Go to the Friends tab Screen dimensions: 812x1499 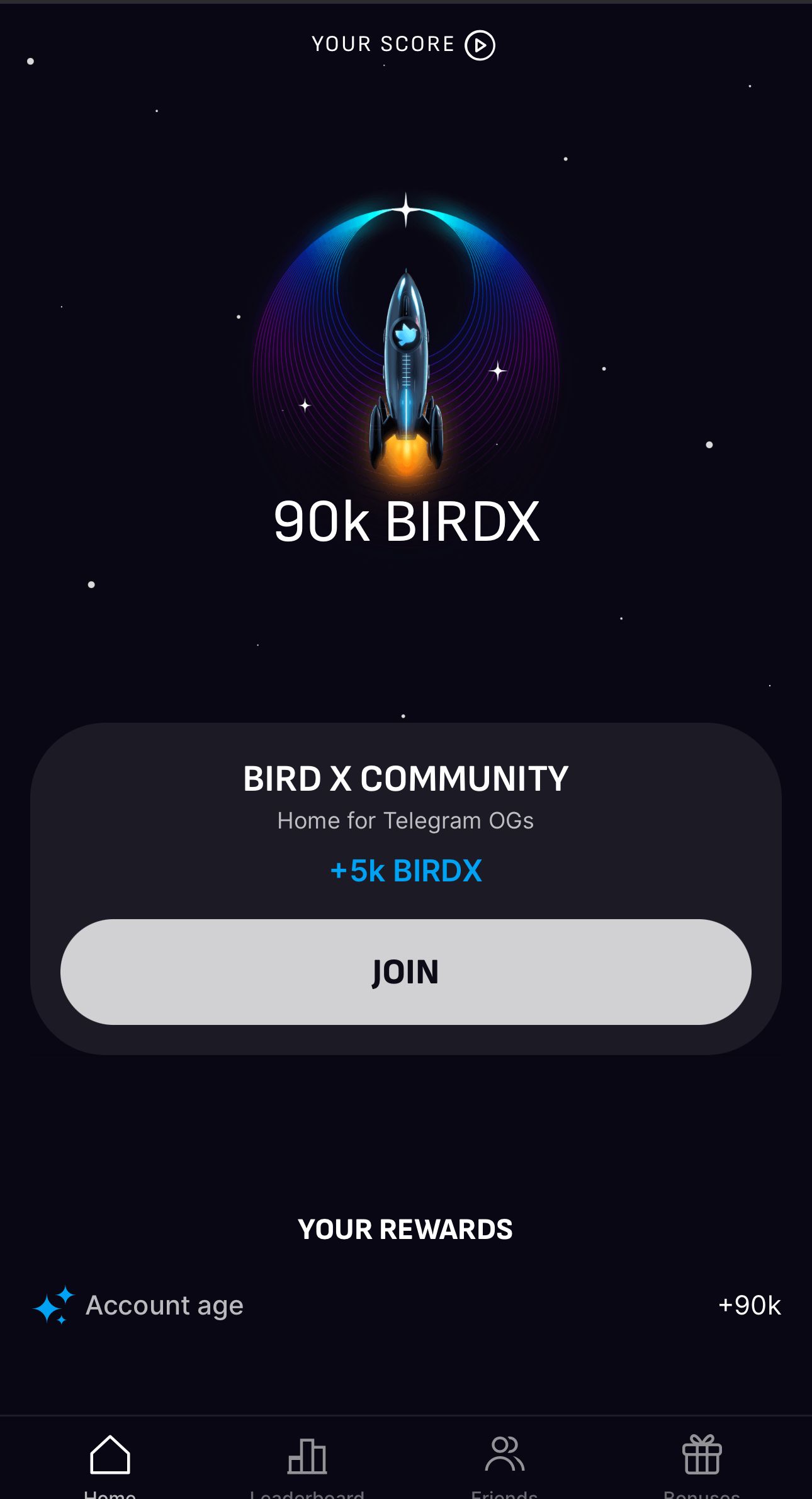[505, 1461]
